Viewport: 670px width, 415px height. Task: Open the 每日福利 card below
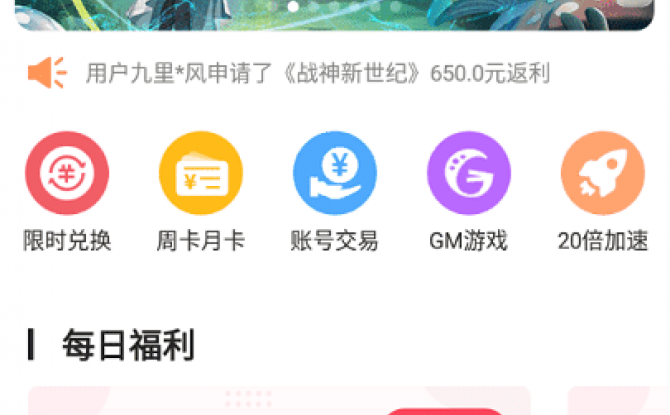280,400
